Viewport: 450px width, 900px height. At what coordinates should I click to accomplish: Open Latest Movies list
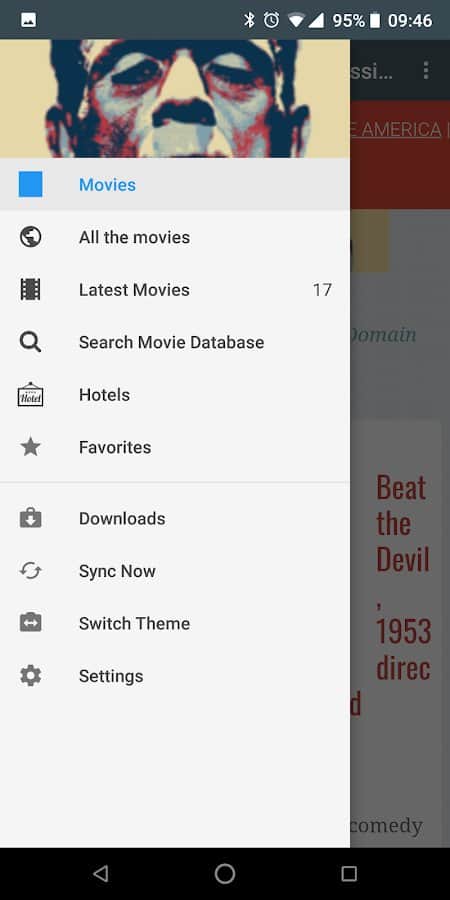174,290
